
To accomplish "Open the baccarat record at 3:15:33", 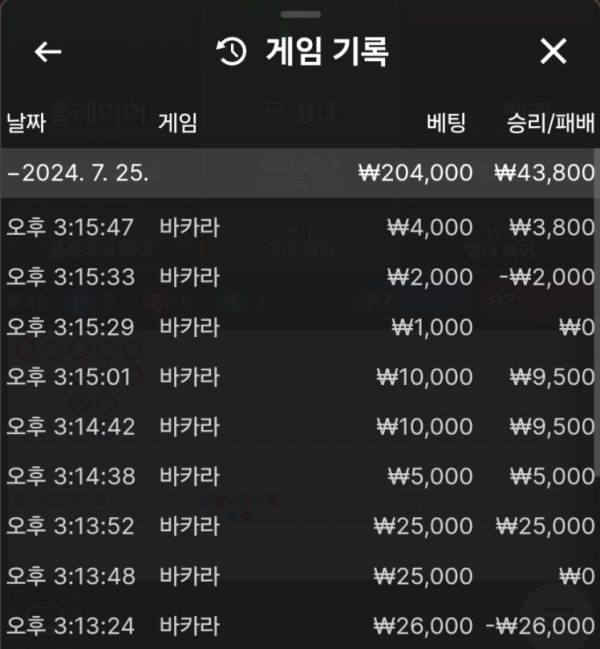I will click(300, 277).
